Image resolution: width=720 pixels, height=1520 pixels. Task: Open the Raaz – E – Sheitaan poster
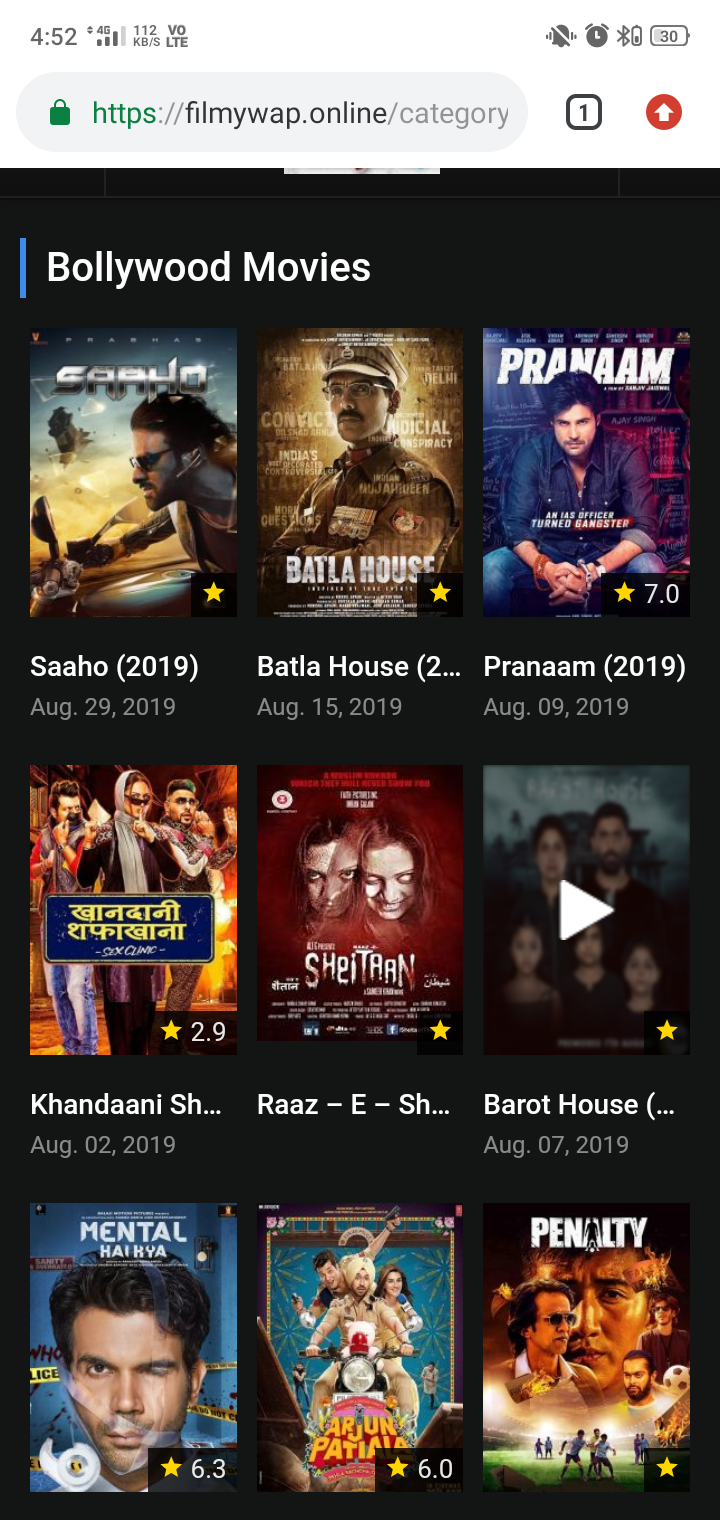coord(360,909)
